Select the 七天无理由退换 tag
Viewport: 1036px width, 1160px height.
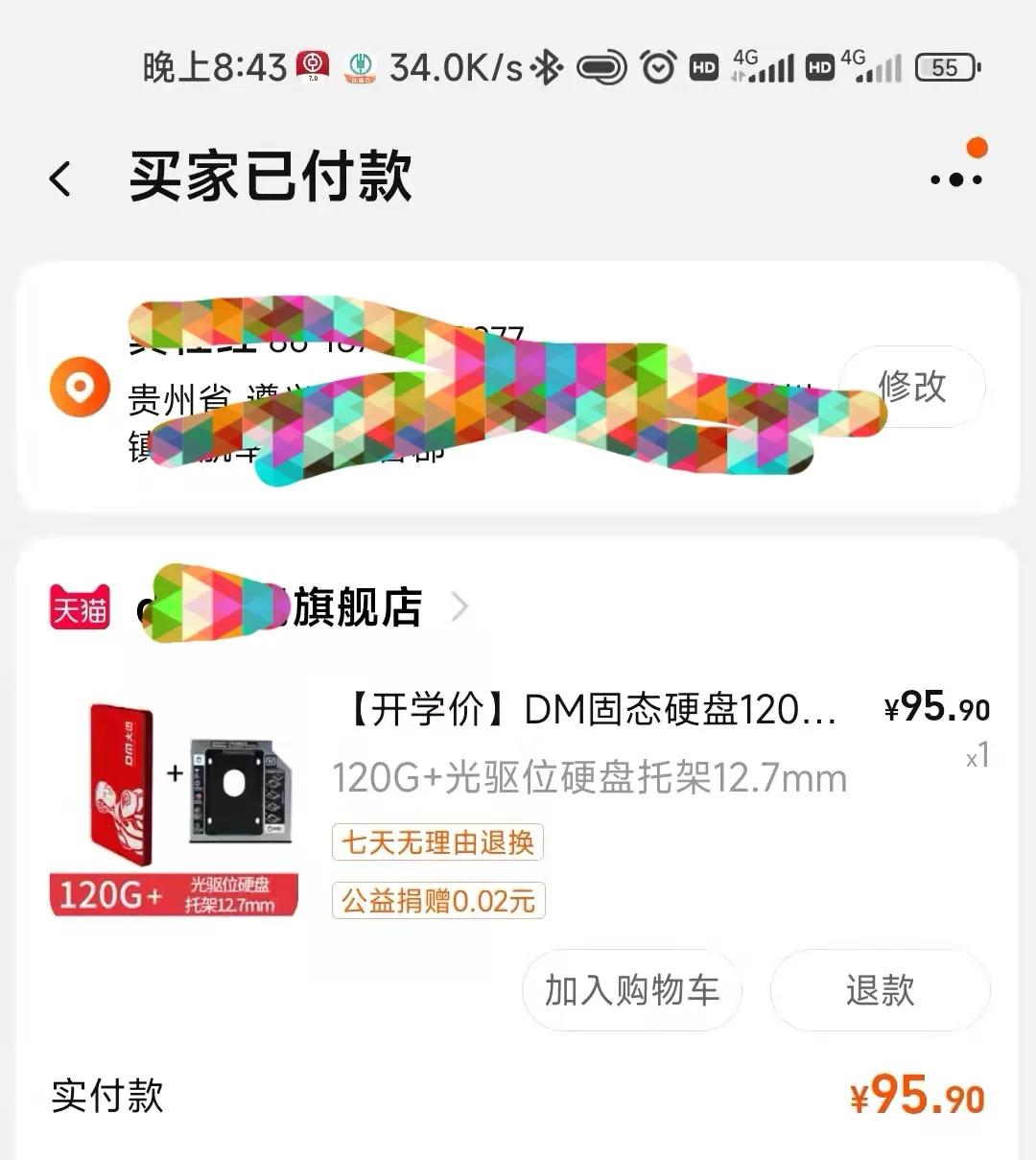[436, 841]
